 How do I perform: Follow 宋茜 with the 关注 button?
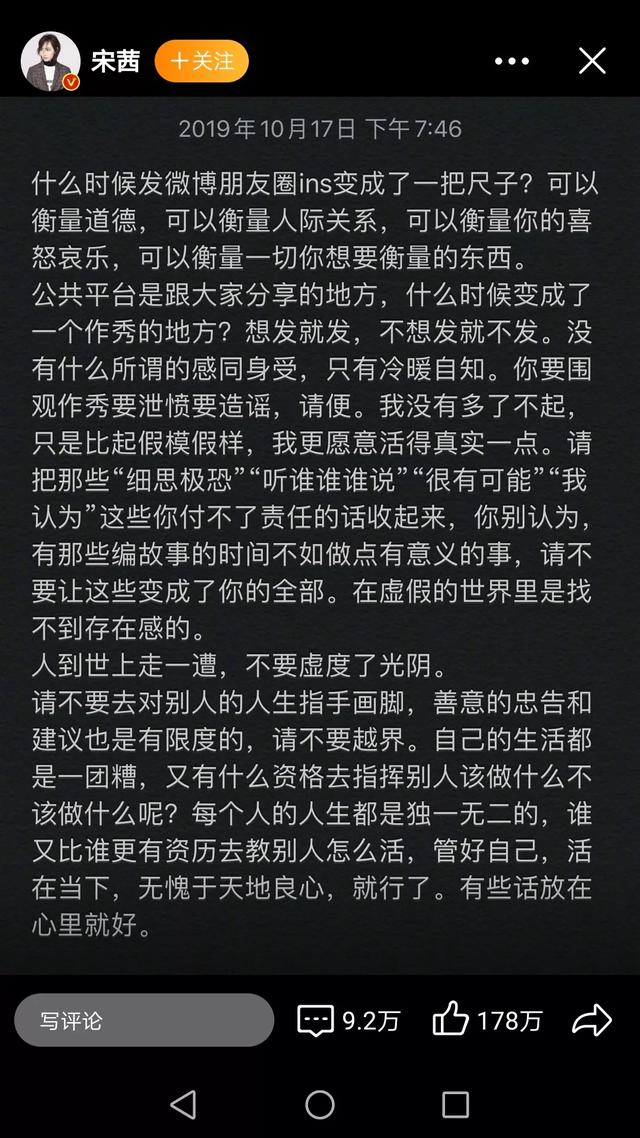tap(202, 61)
